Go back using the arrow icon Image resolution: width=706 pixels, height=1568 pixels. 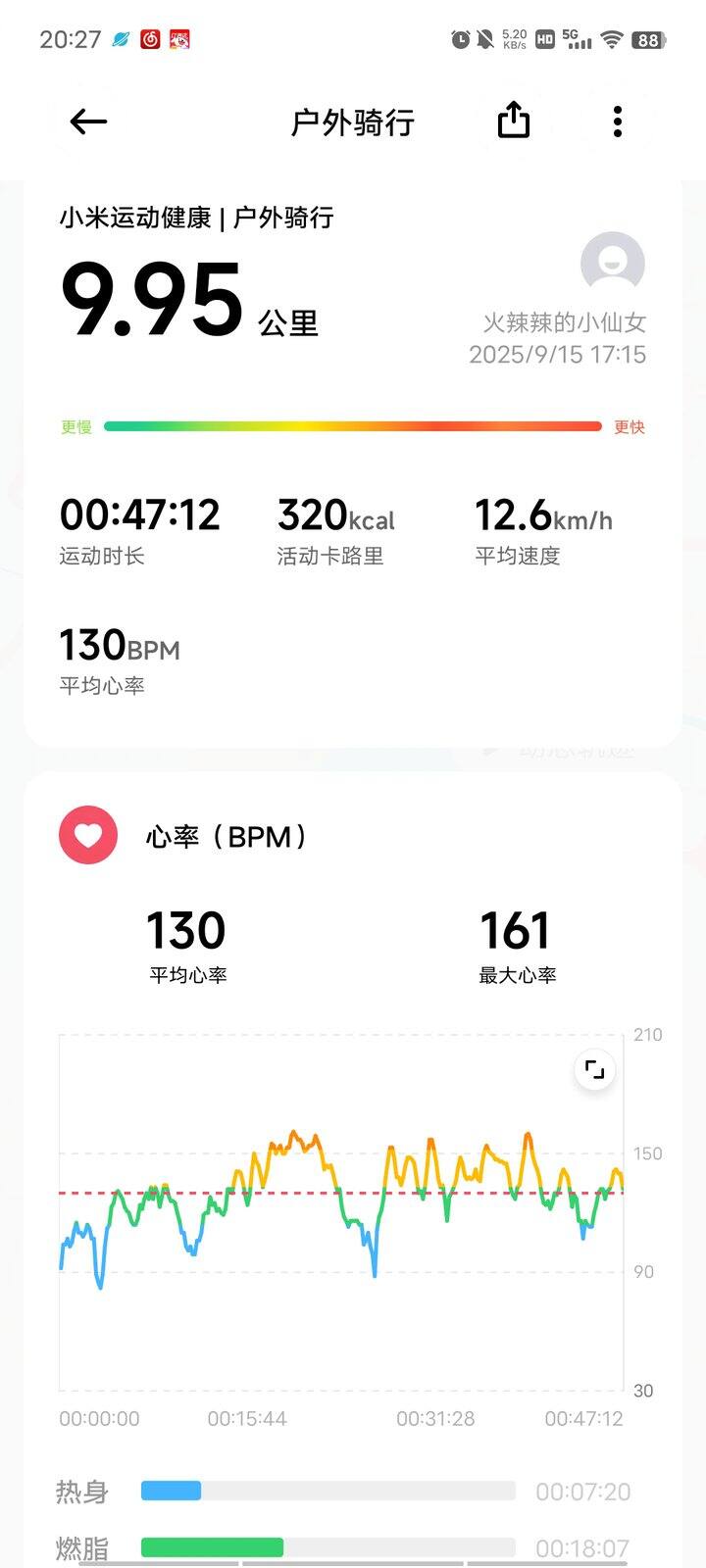tap(88, 122)
